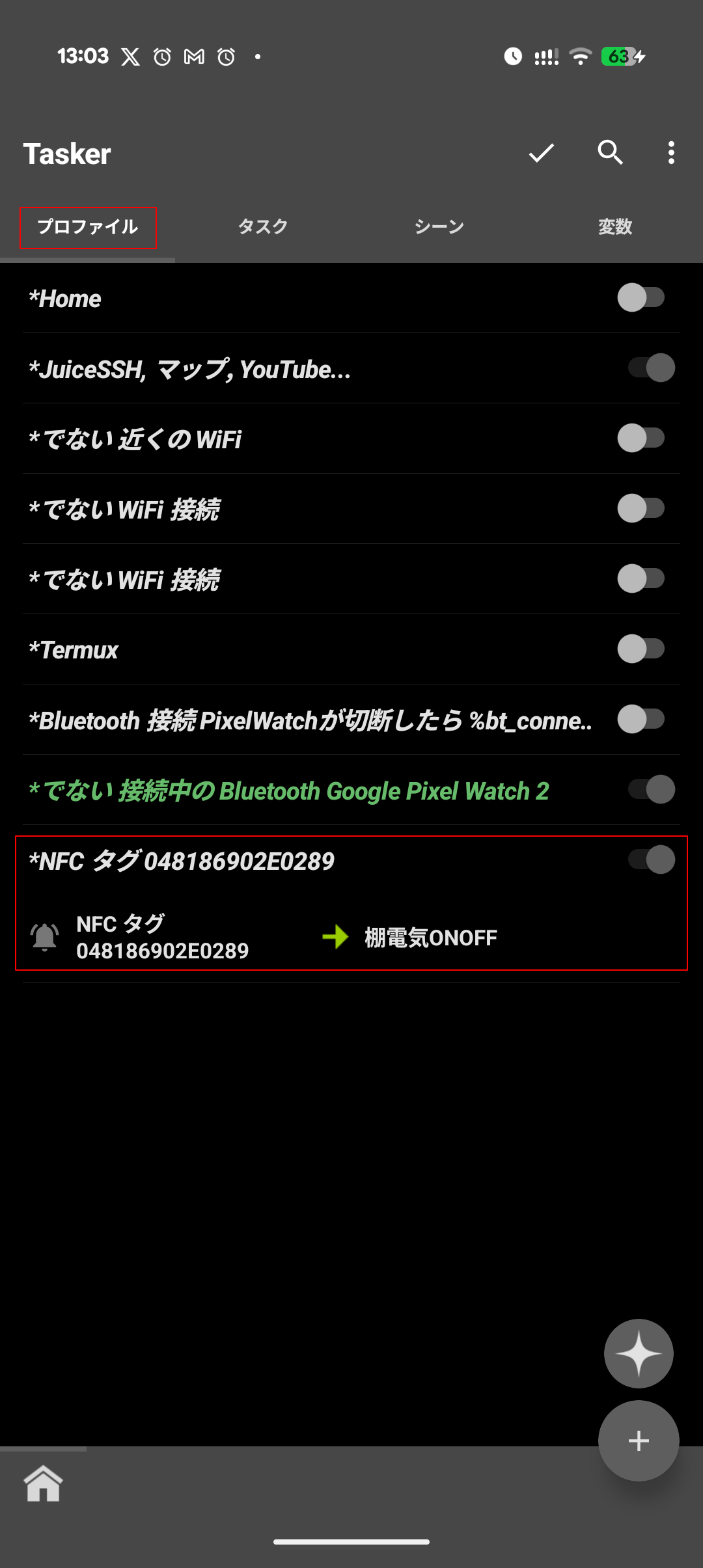Screen dimensions: 703x1568
Task: Open the 棚電気ONOFF task
Action: 430,938
